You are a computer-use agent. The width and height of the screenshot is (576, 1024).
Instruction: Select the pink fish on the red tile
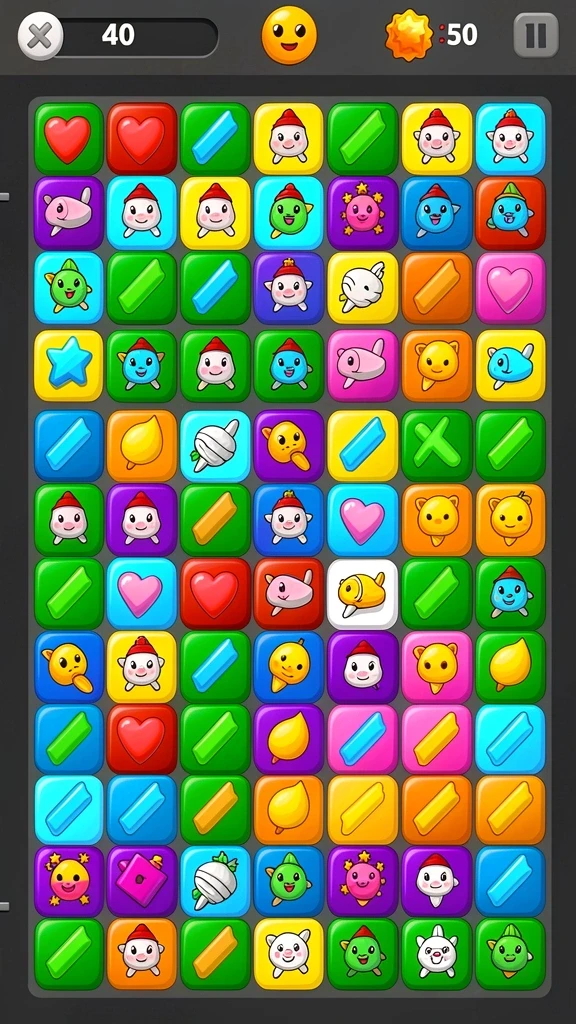coord(289,593)
